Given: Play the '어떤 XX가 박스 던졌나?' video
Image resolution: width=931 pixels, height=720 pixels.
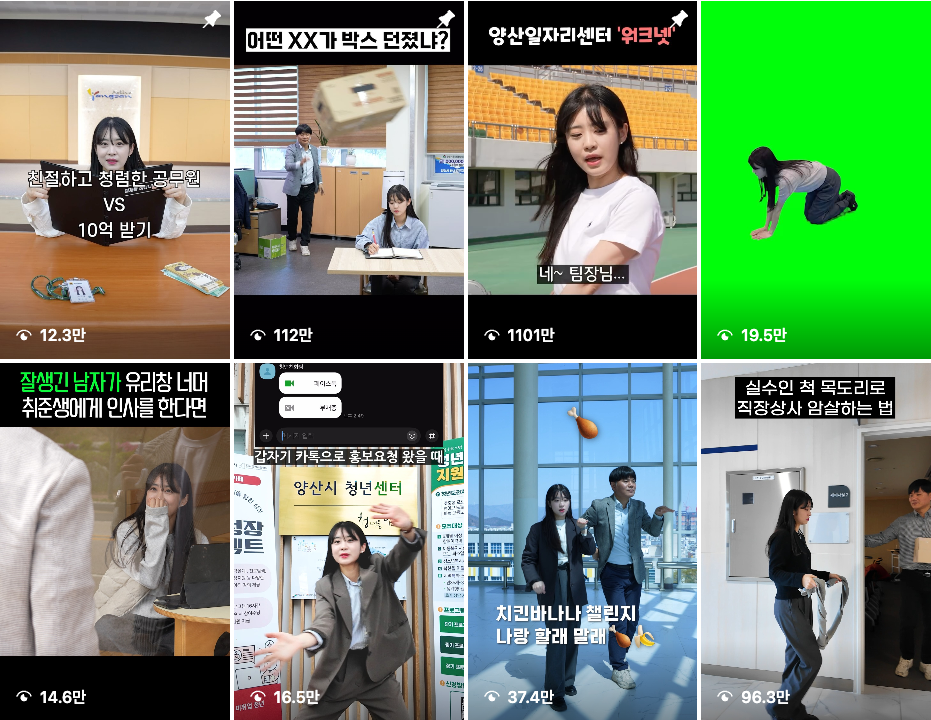Looking at the screenshot, I should [x=349, y=180].
